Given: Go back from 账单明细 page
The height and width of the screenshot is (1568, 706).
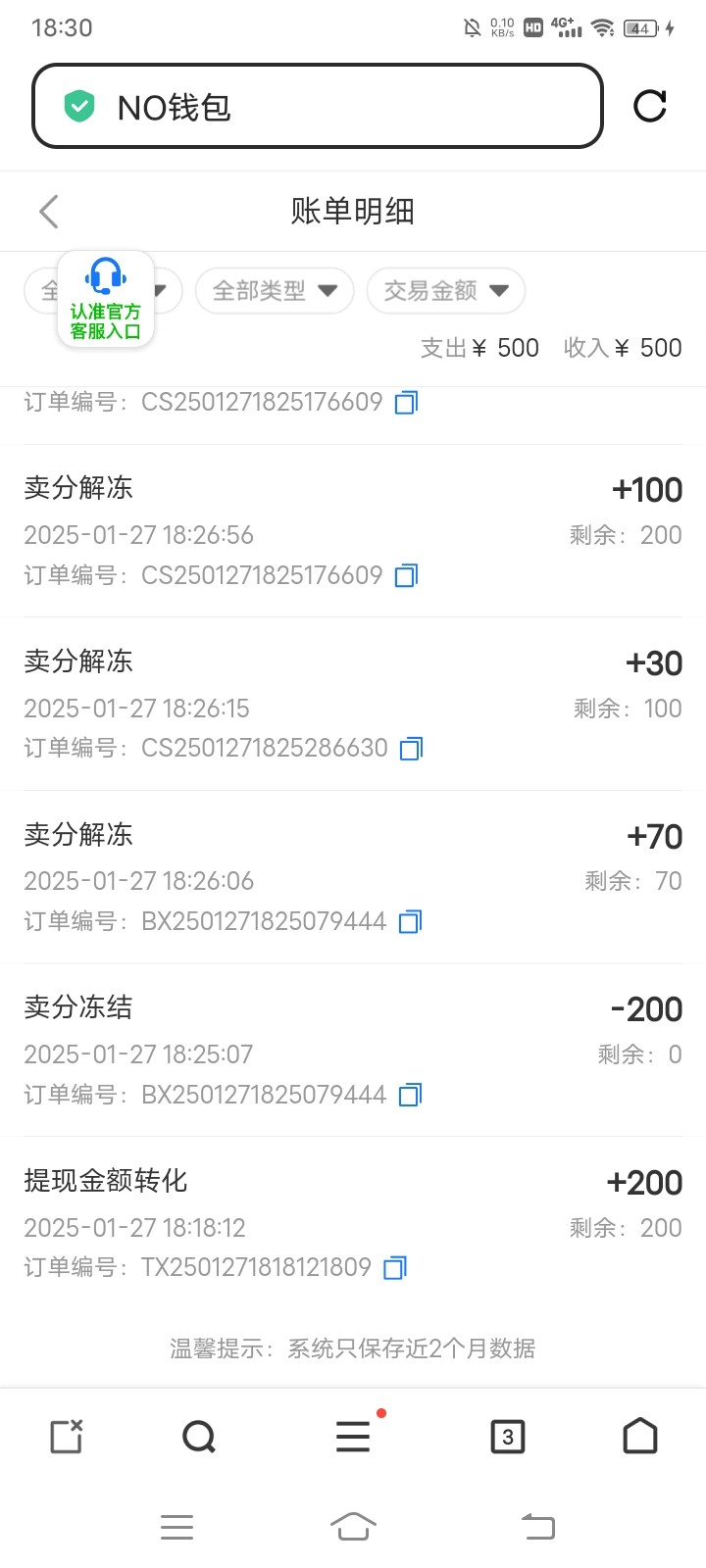Looking at the screenshot, I should pyautogui.click(x=49, y=212).
